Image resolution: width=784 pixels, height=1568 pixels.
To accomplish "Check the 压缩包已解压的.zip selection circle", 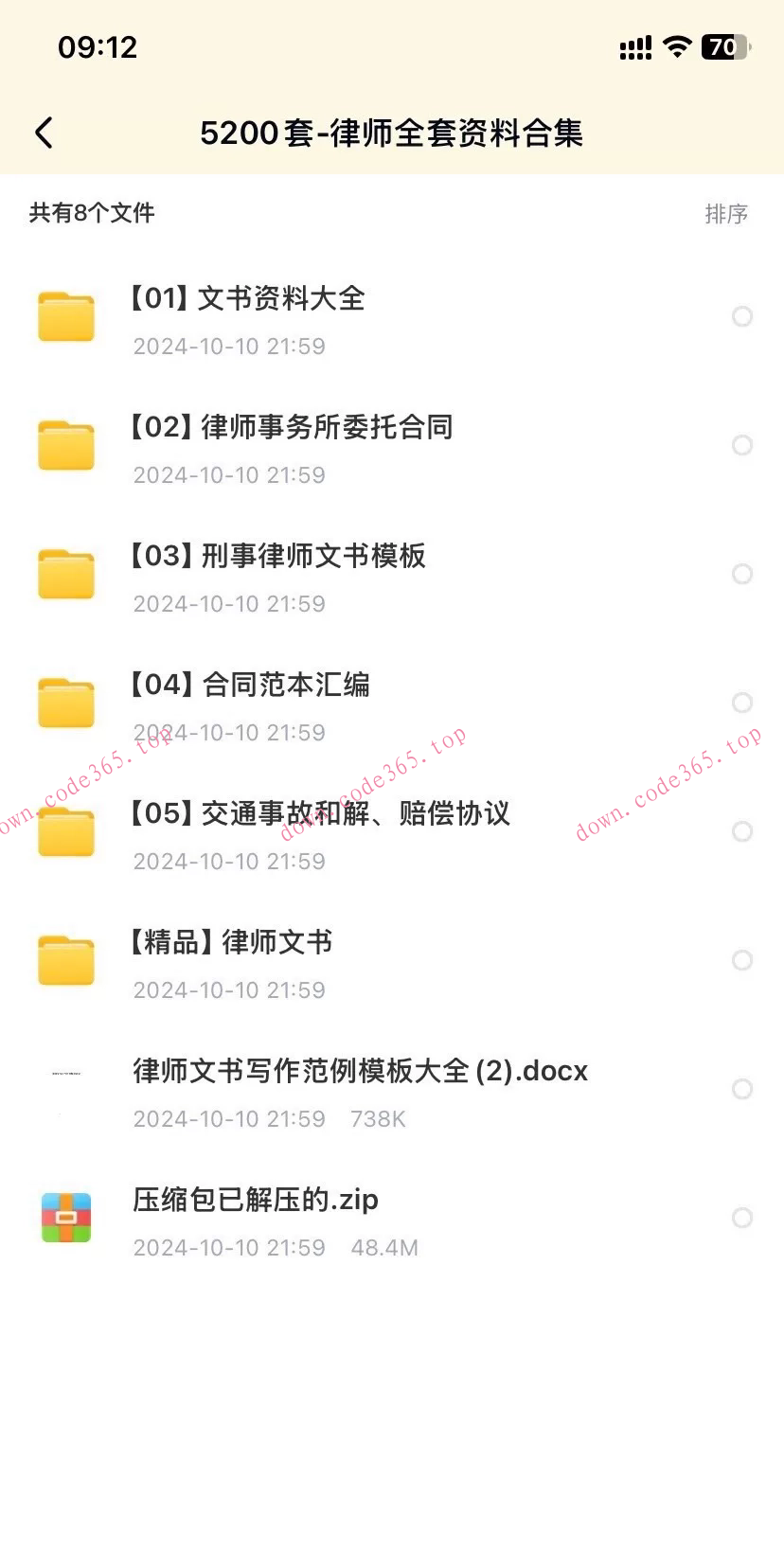I will (741, 1218).
